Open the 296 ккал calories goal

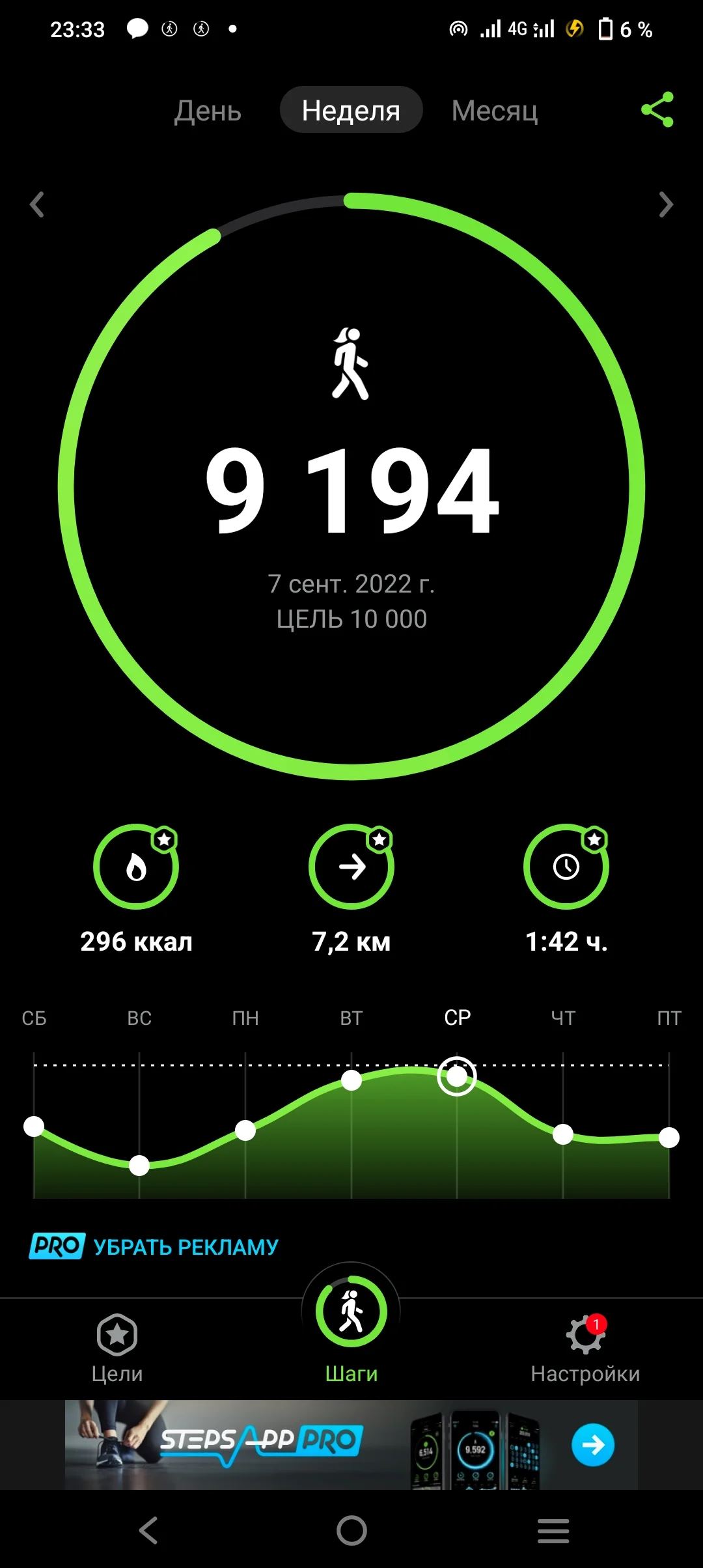(136, 867)
